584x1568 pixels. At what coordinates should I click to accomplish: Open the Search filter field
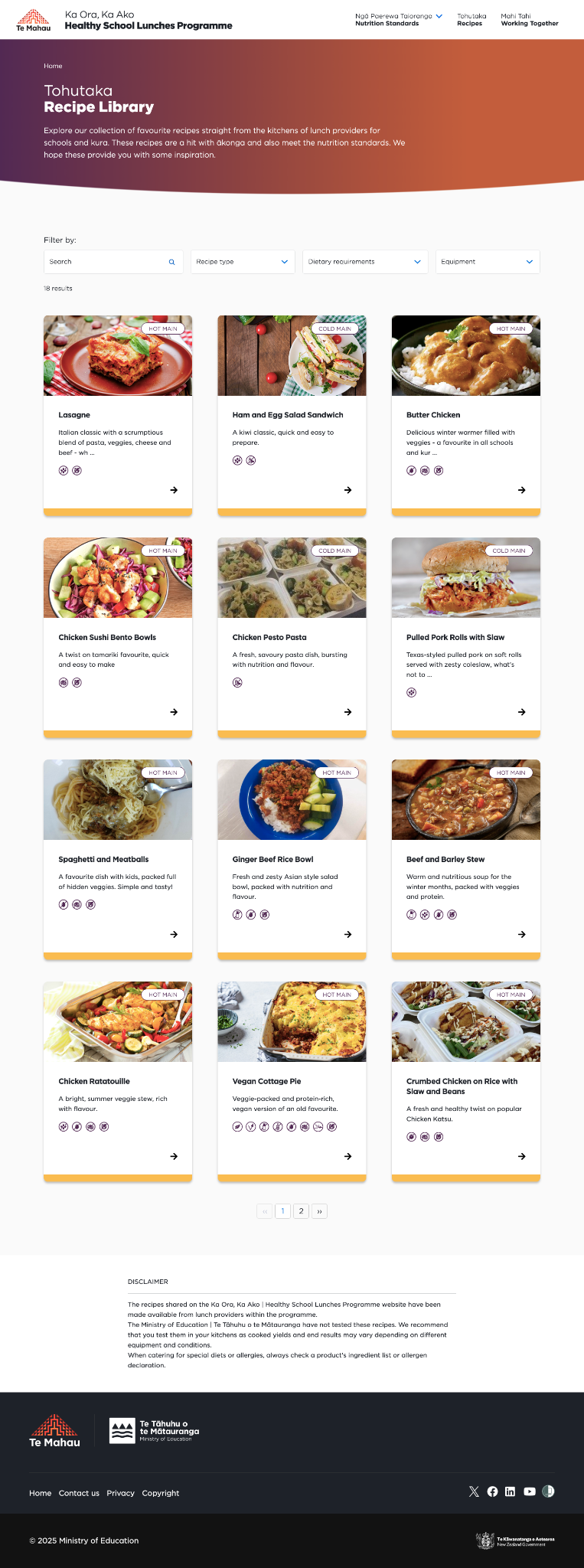tap(107, 262)
